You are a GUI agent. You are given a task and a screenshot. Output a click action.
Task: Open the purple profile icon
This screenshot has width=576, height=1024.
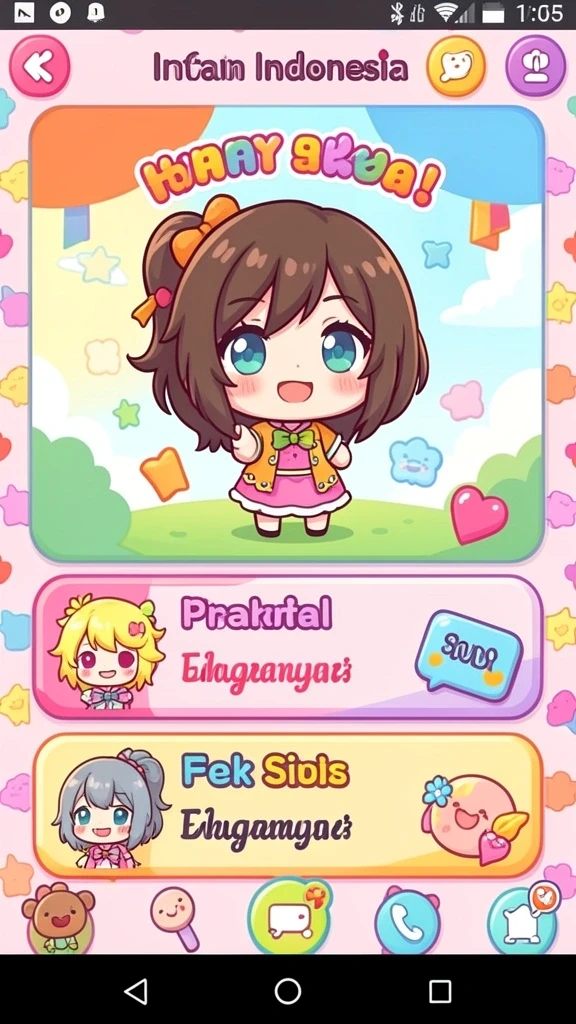tap(536, 66)
